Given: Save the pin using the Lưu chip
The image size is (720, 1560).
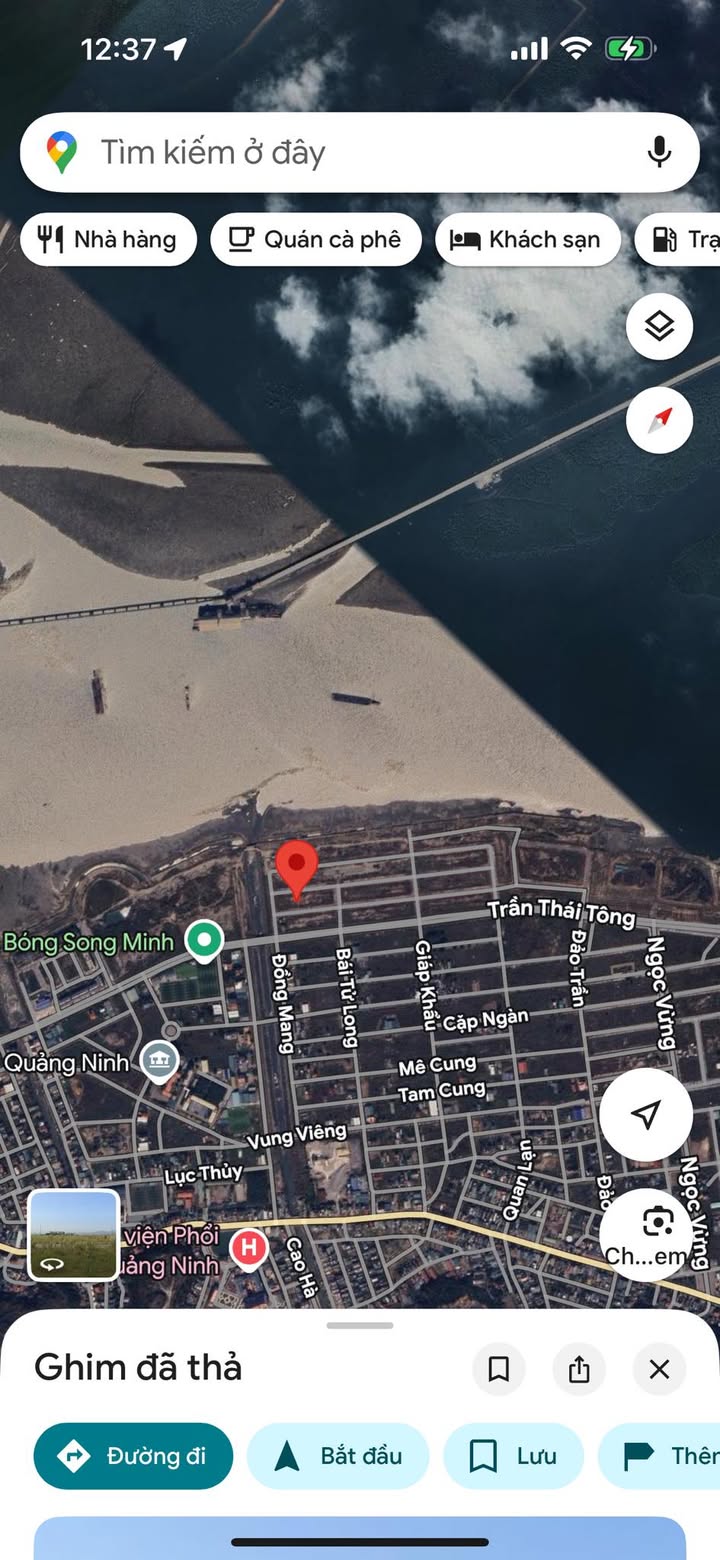Looking at the screenshot, I should pos(513,1456).
